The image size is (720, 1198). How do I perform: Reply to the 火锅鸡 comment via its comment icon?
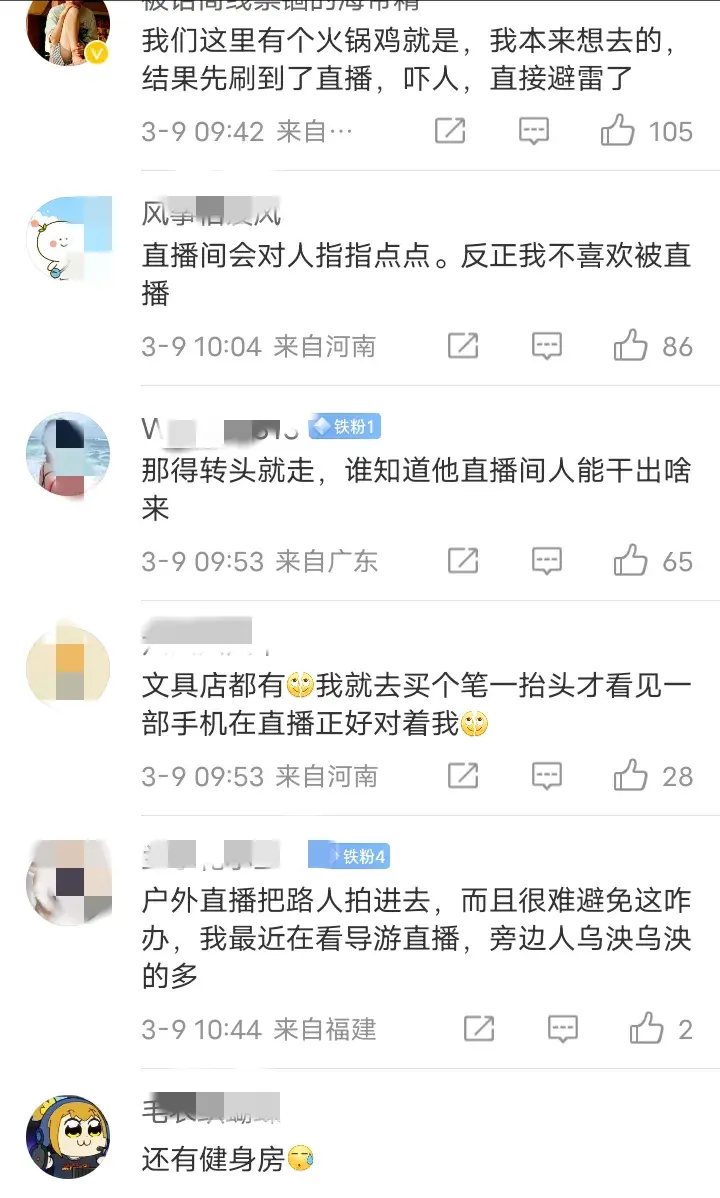pos(534,131)
